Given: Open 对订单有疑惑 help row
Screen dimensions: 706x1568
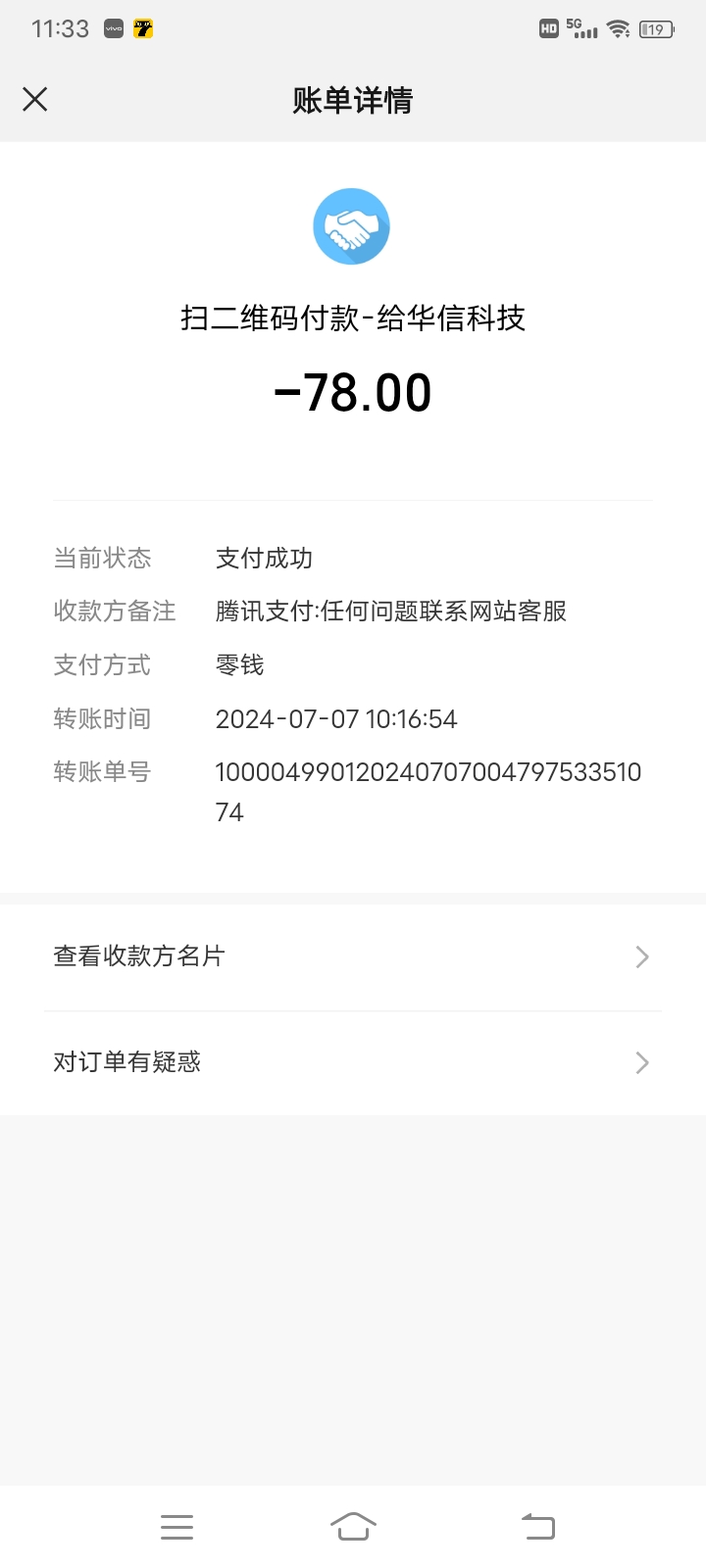Looking at the screenshot, I should point(353,1062).
